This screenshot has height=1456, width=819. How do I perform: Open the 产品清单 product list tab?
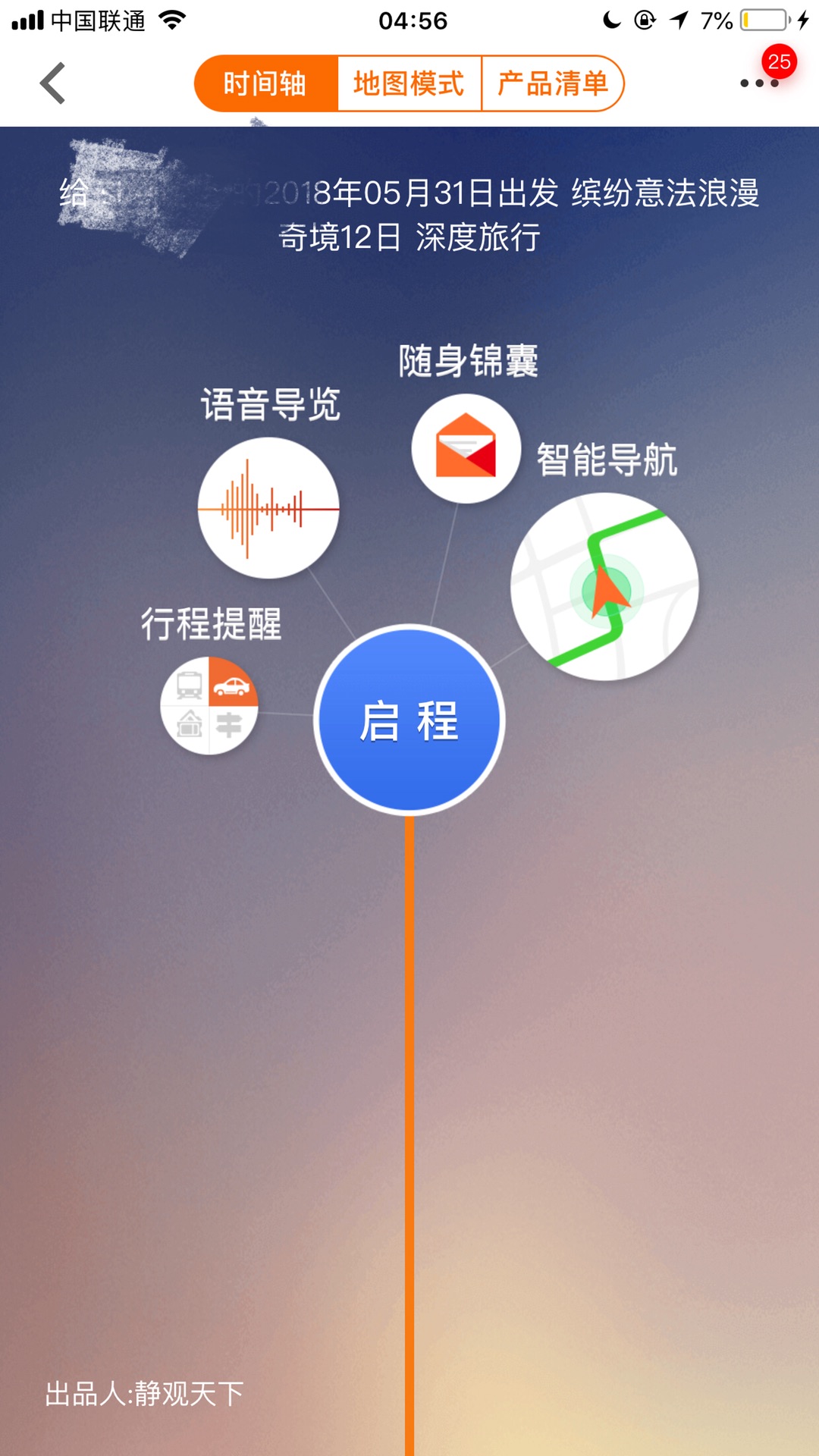click(x=552, y=83)
